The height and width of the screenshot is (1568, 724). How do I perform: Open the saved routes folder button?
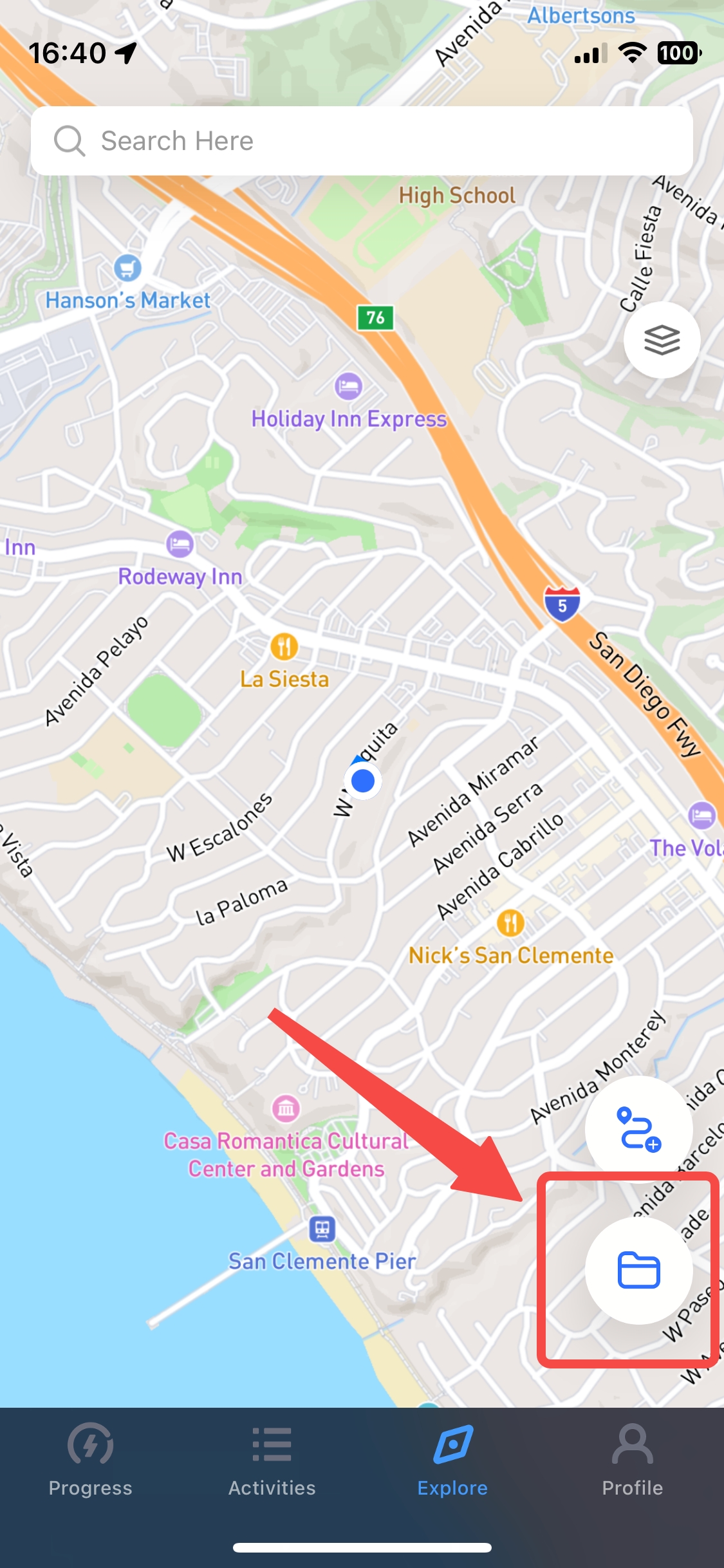point(638,1270)
